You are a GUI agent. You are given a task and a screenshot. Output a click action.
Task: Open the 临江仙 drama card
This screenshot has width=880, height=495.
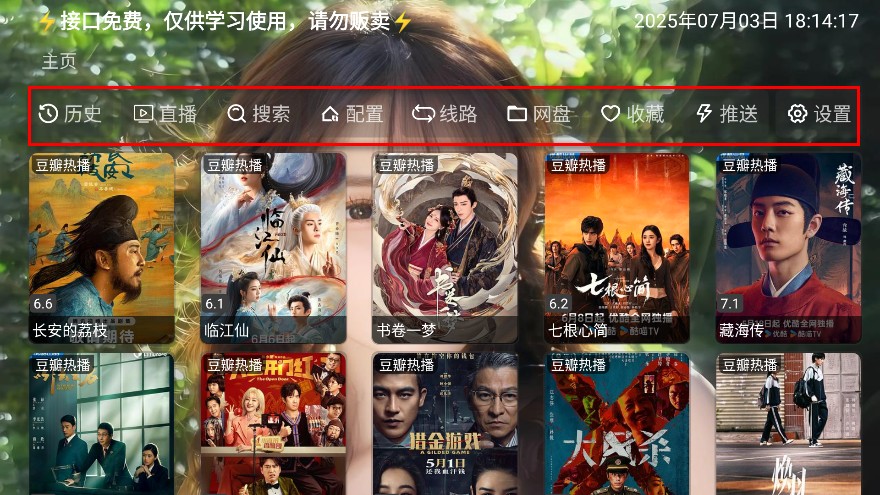(273, 248)
